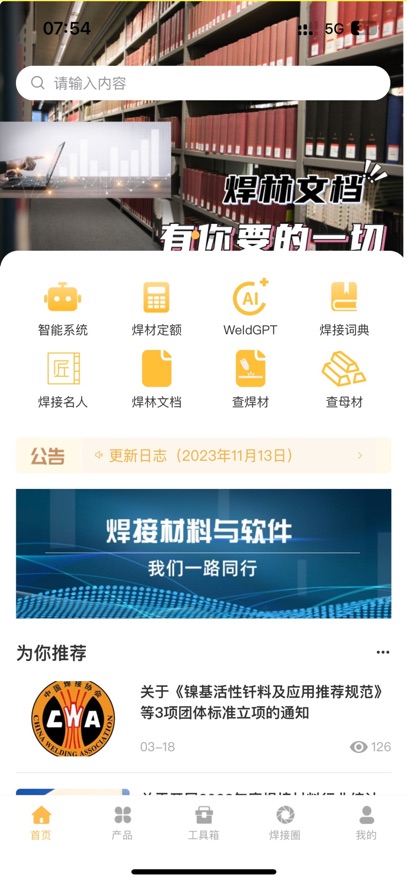Open the 焊接词典 dictionary
The height and width of the screenshot is (883, 407).
click(344, 309)
